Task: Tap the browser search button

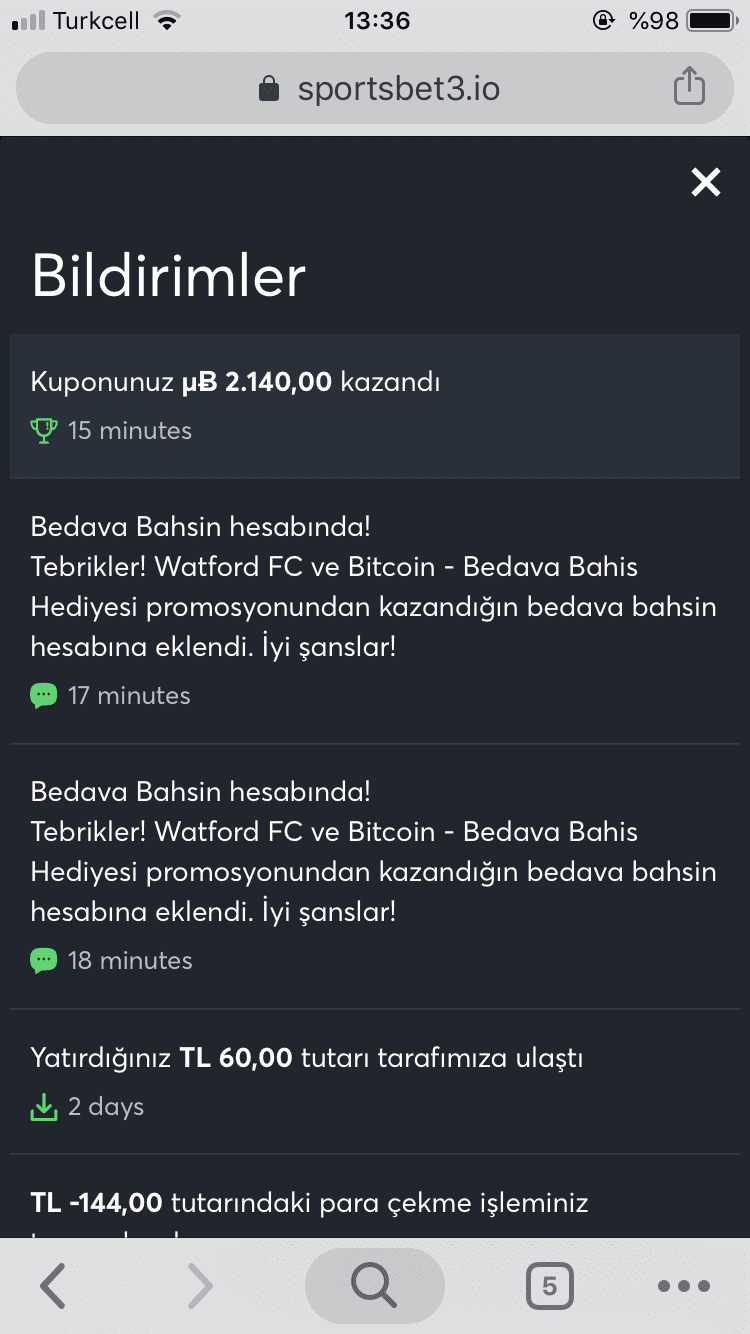Action: pyautogui.click(x=375, y=1286)
